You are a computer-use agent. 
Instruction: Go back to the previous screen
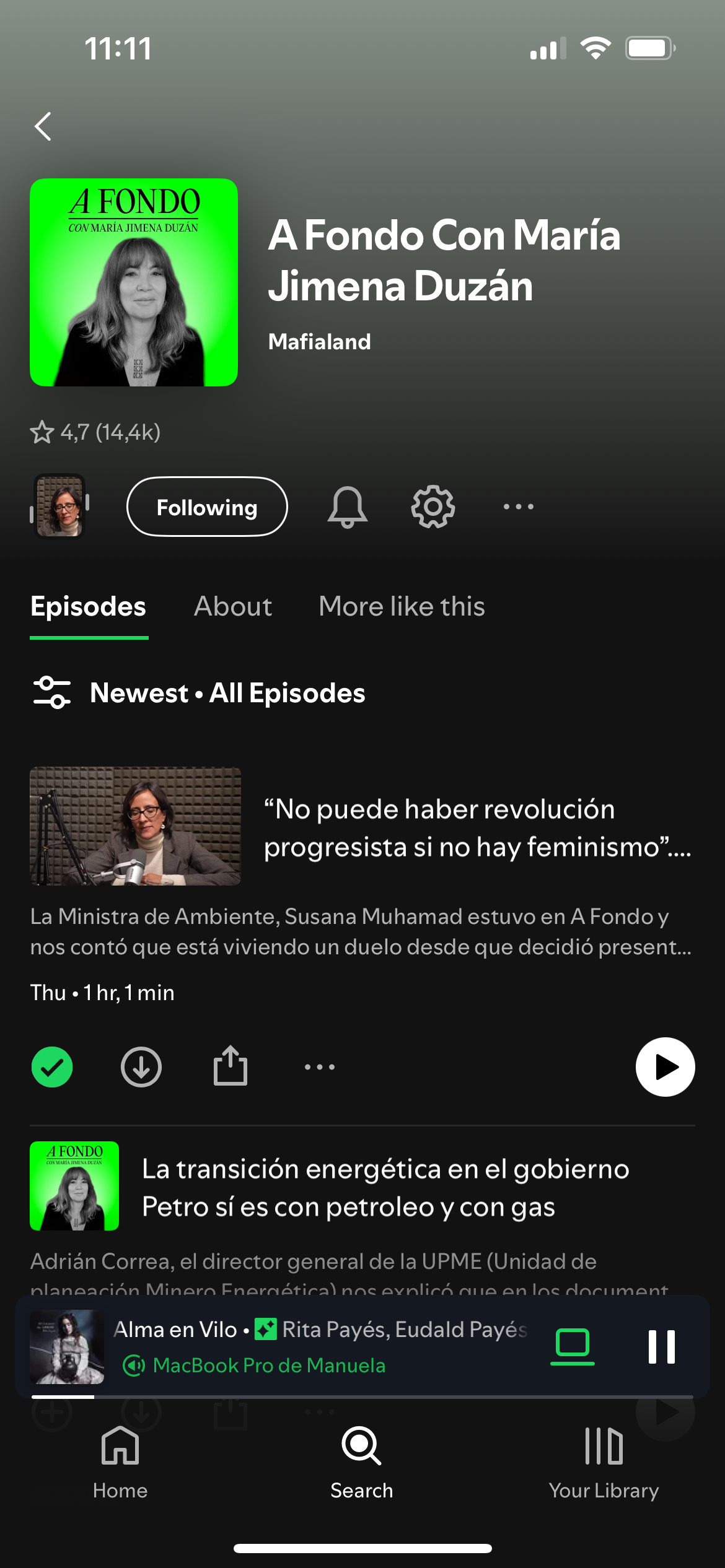pos(43,127)
